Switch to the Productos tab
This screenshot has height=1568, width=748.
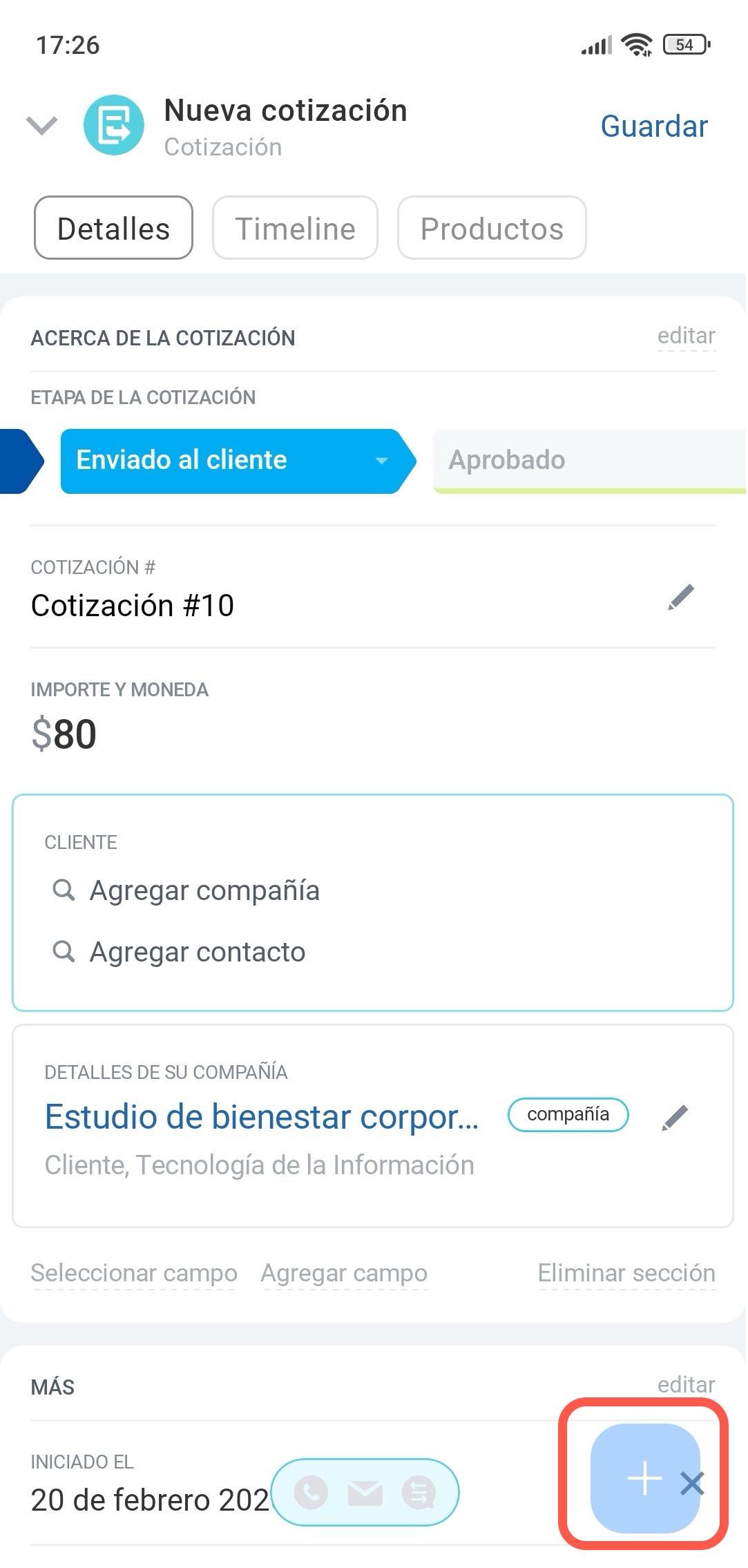[x=491, y=229]
